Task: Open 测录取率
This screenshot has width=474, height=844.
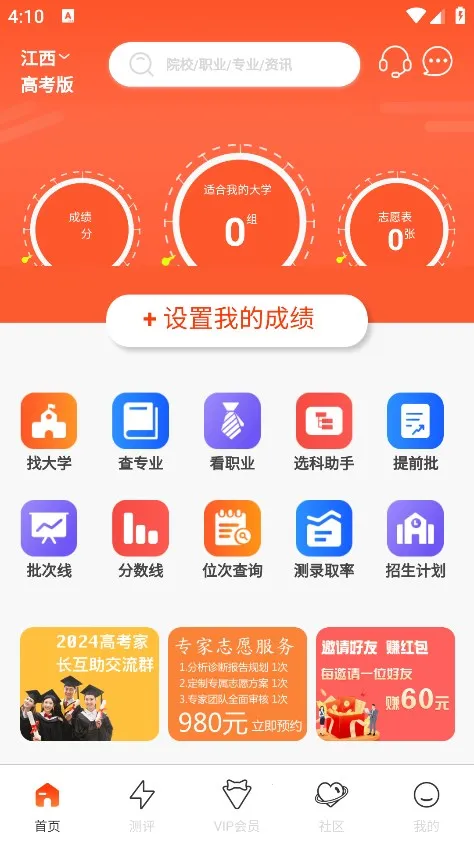Action: pyautogui.click(x=324, y=539)
